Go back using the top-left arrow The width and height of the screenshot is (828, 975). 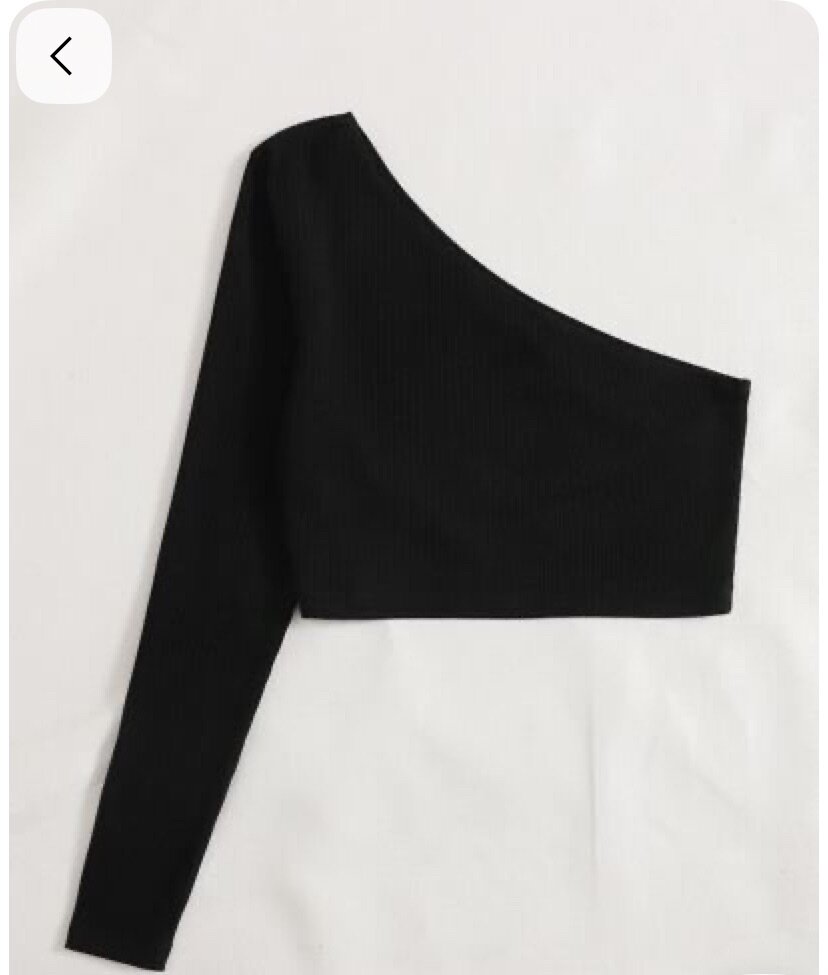pyautogui.click(x=63, y=56)
